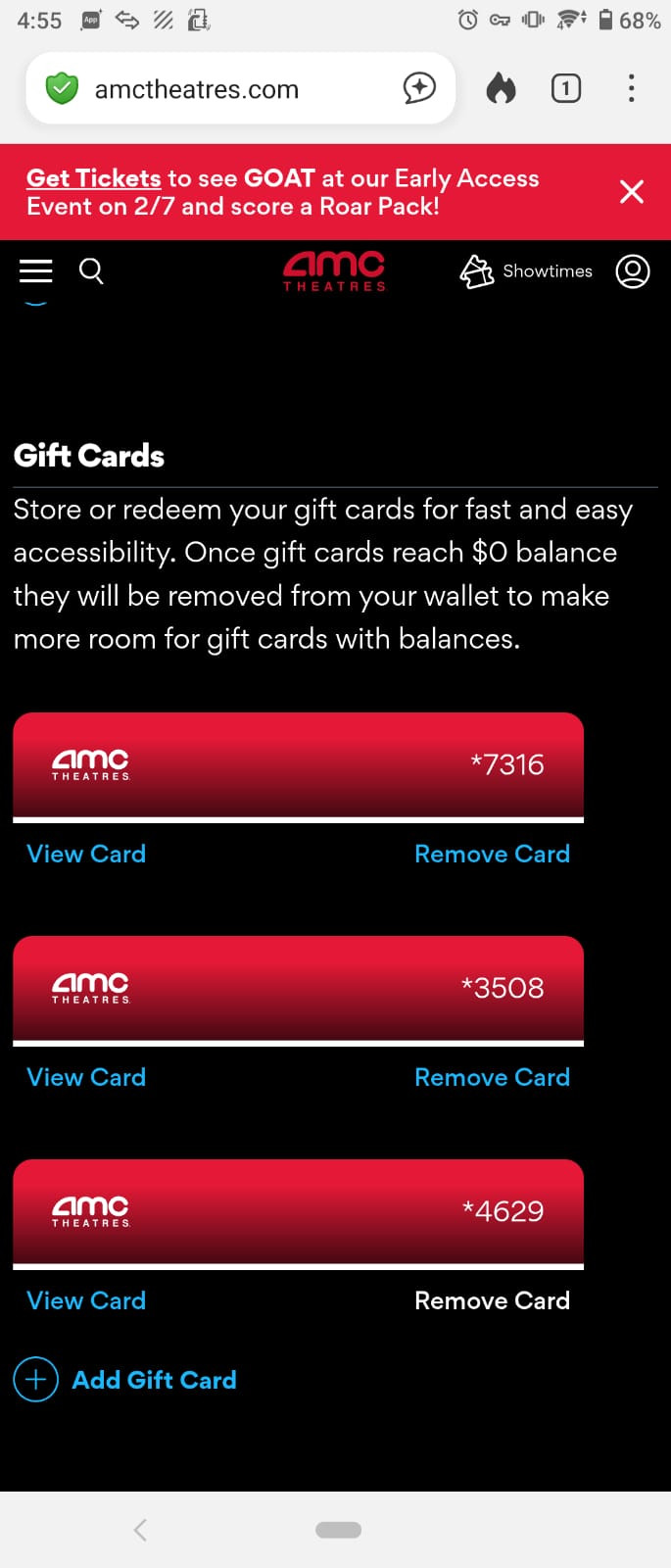Open the hamburger navigation menu
This screenshot has width=671, height=1568.
(x=36, y=270)
